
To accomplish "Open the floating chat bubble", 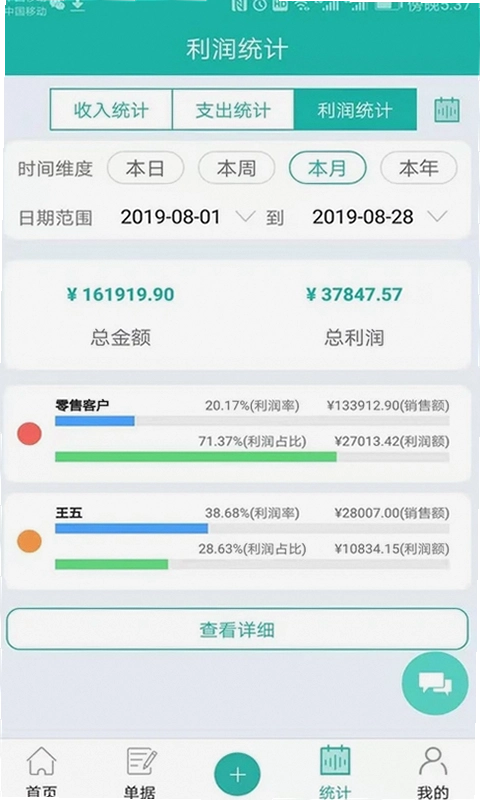I will tap(435, 683).
